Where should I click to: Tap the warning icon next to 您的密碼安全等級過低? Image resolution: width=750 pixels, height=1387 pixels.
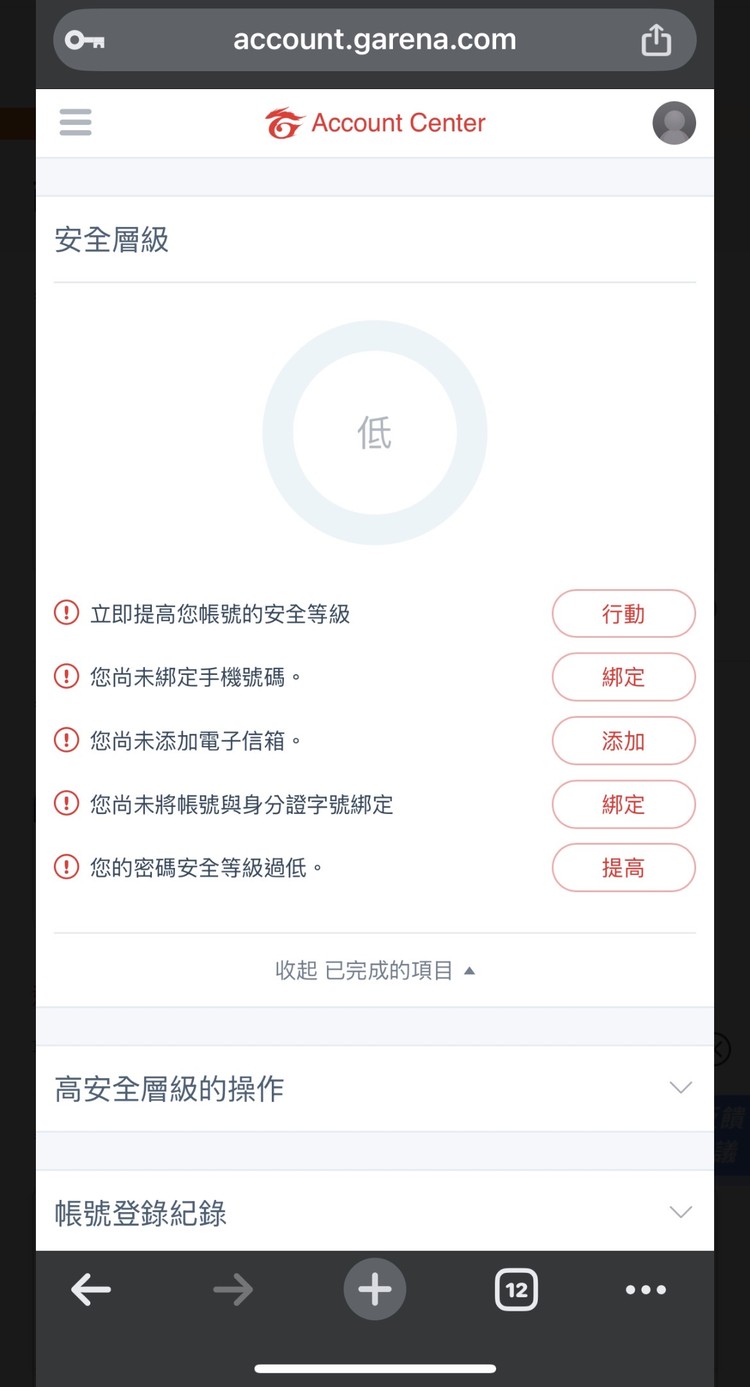click(x=66, y=868)
